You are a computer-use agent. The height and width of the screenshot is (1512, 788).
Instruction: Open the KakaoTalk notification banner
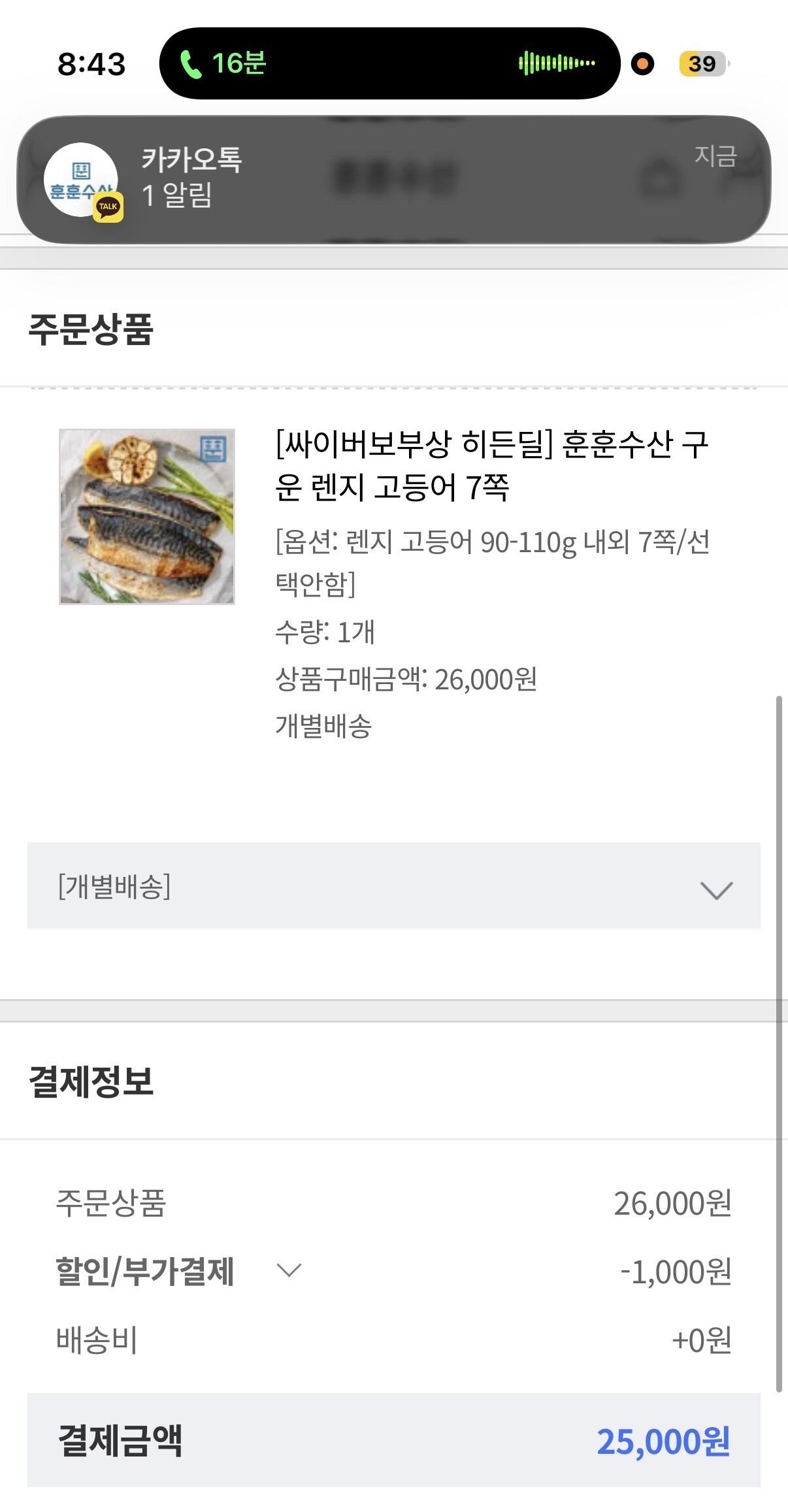393,179
